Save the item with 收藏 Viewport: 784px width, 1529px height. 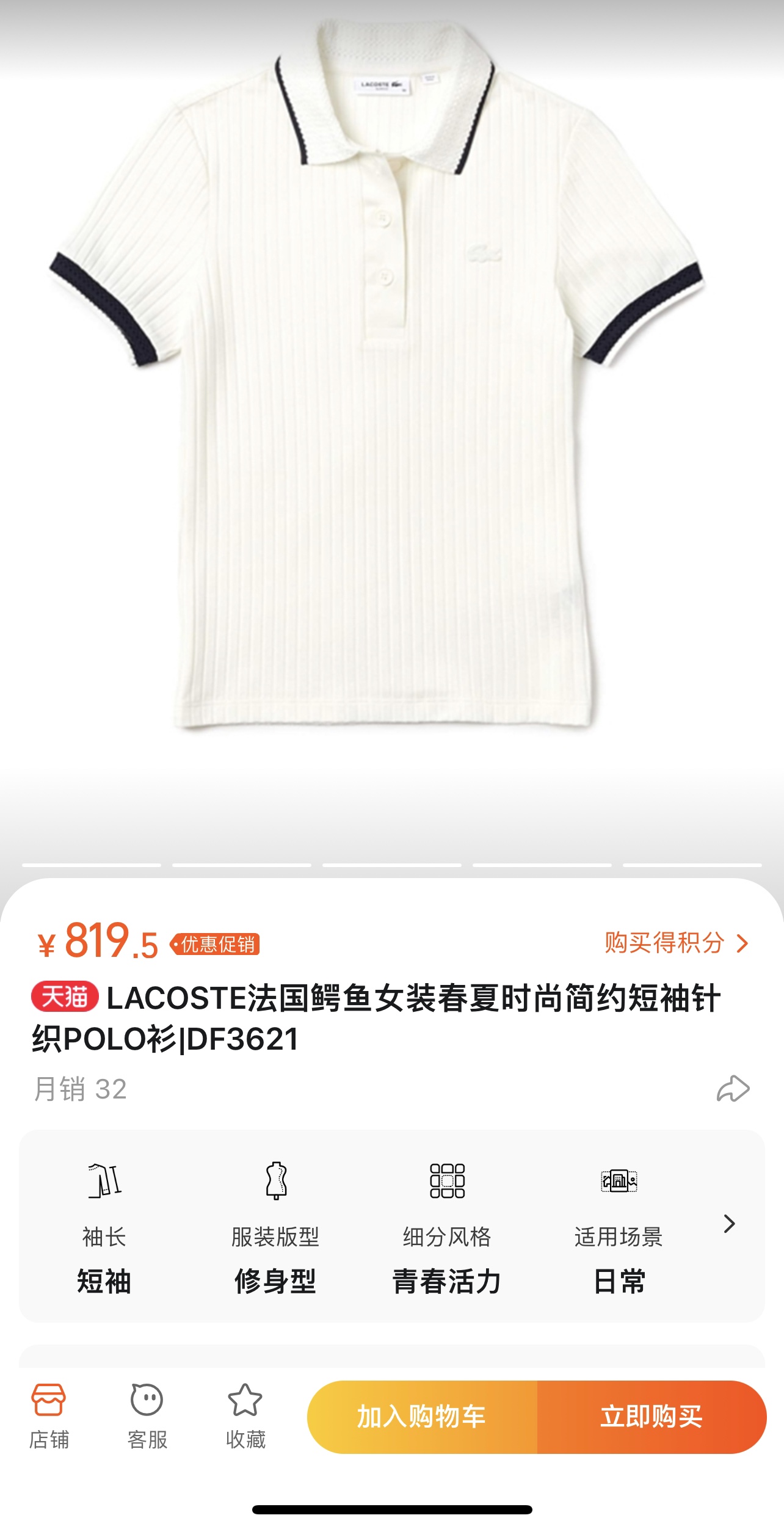click(245, 1417)
